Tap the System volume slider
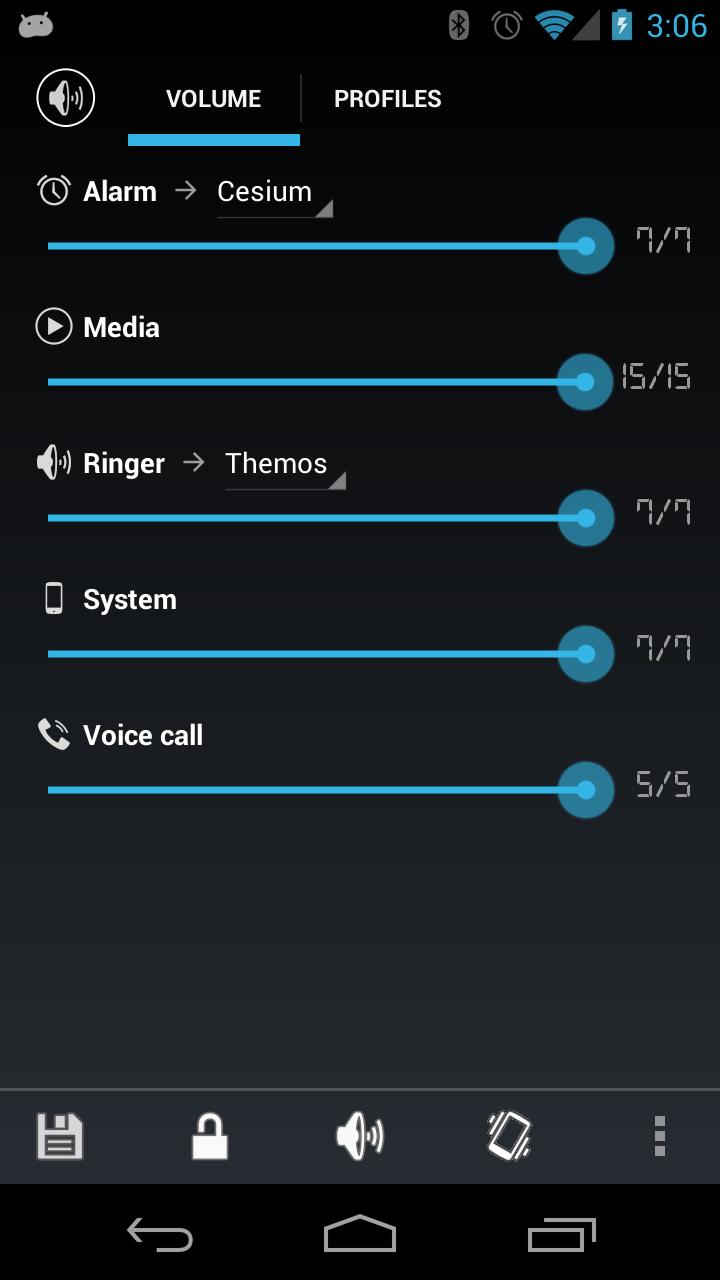The image size is (720, 1280). [x=330, y=654]
